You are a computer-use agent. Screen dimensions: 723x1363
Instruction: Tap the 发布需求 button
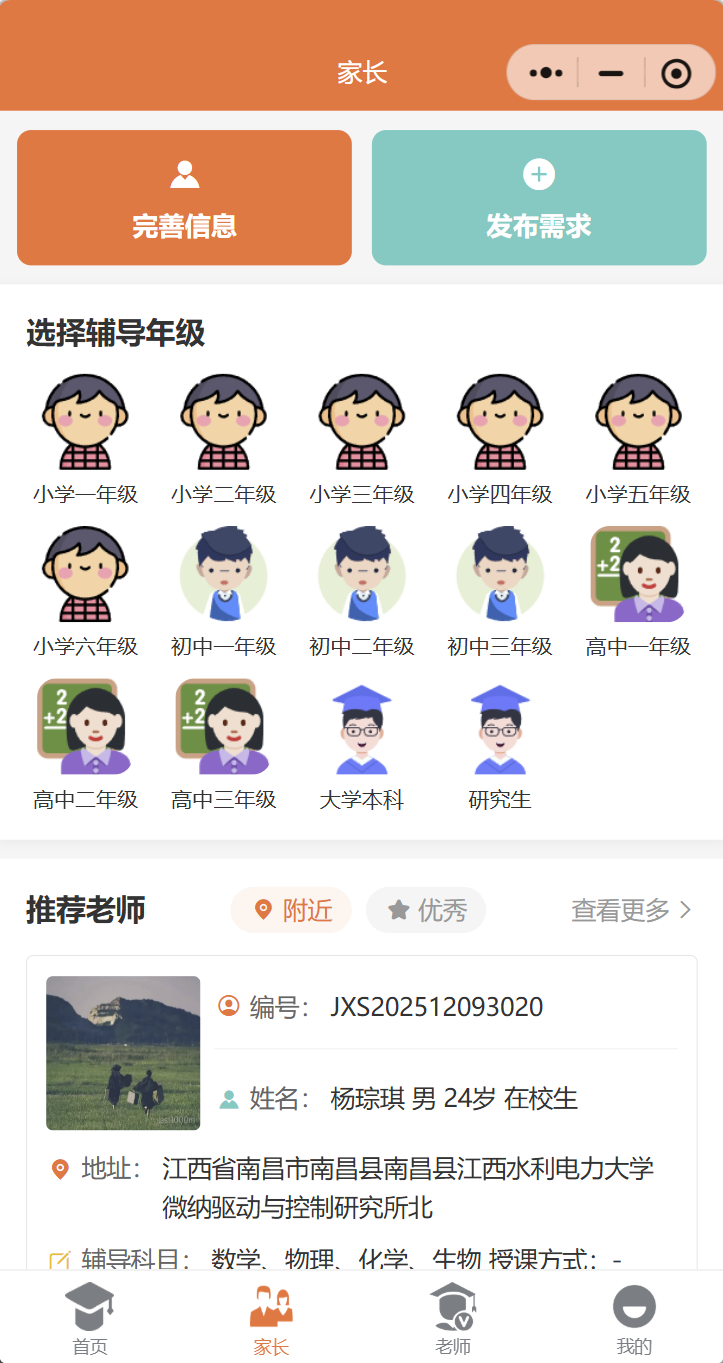point(539,198)
